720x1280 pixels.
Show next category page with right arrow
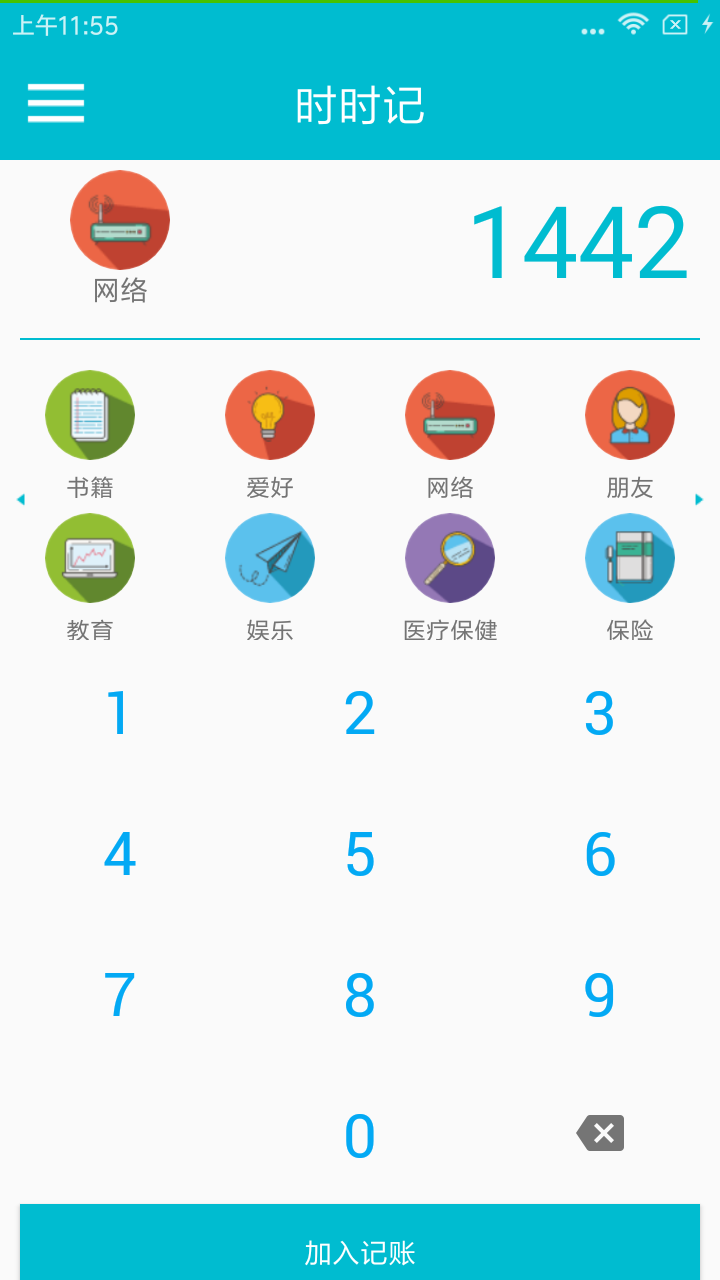700,499
